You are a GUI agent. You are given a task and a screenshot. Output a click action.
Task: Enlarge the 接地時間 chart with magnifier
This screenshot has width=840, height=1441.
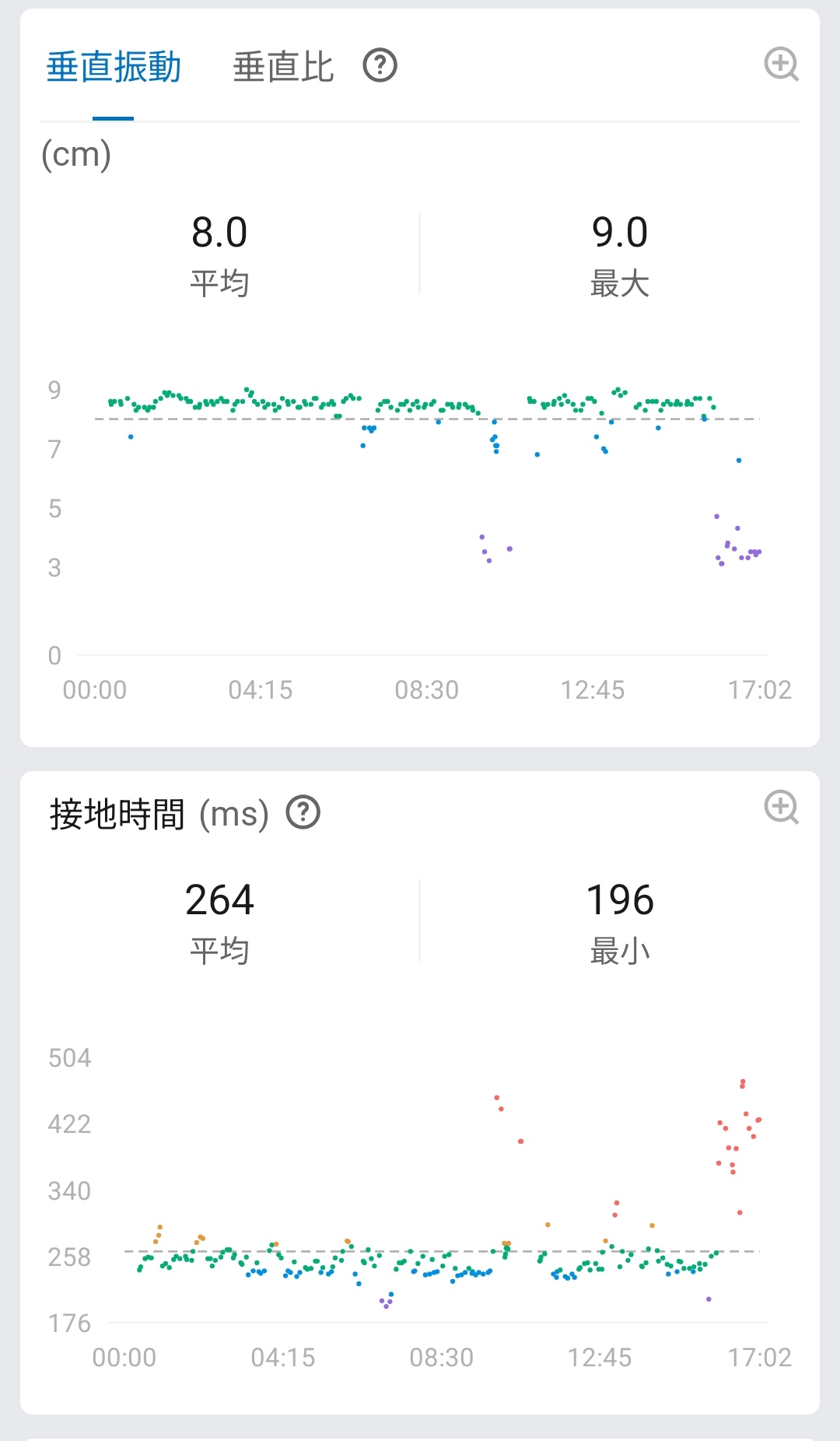(781, 807)
